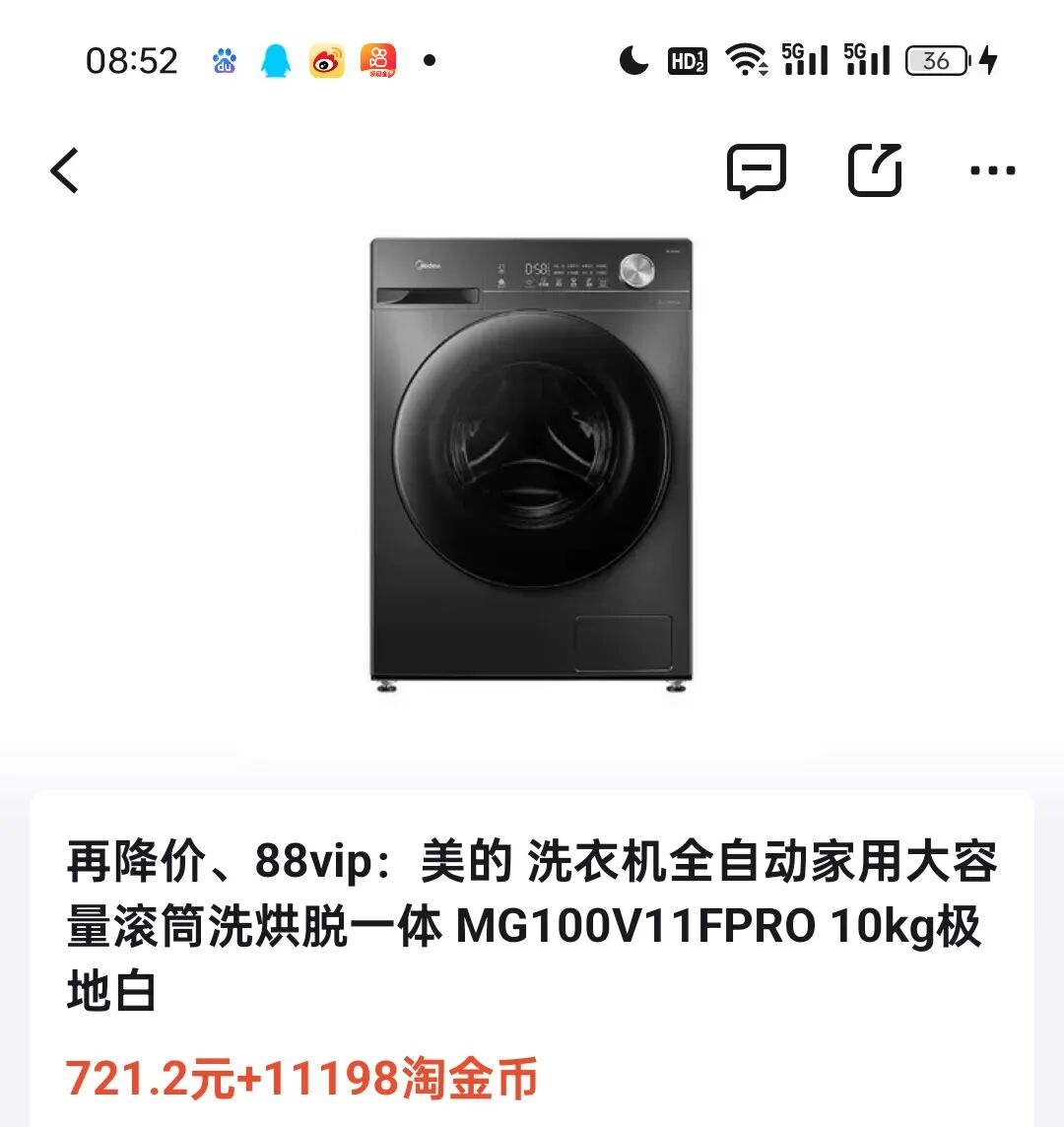Open the Weibo notification icon
The image size is (1064, 1127).
tap(326, 61)
